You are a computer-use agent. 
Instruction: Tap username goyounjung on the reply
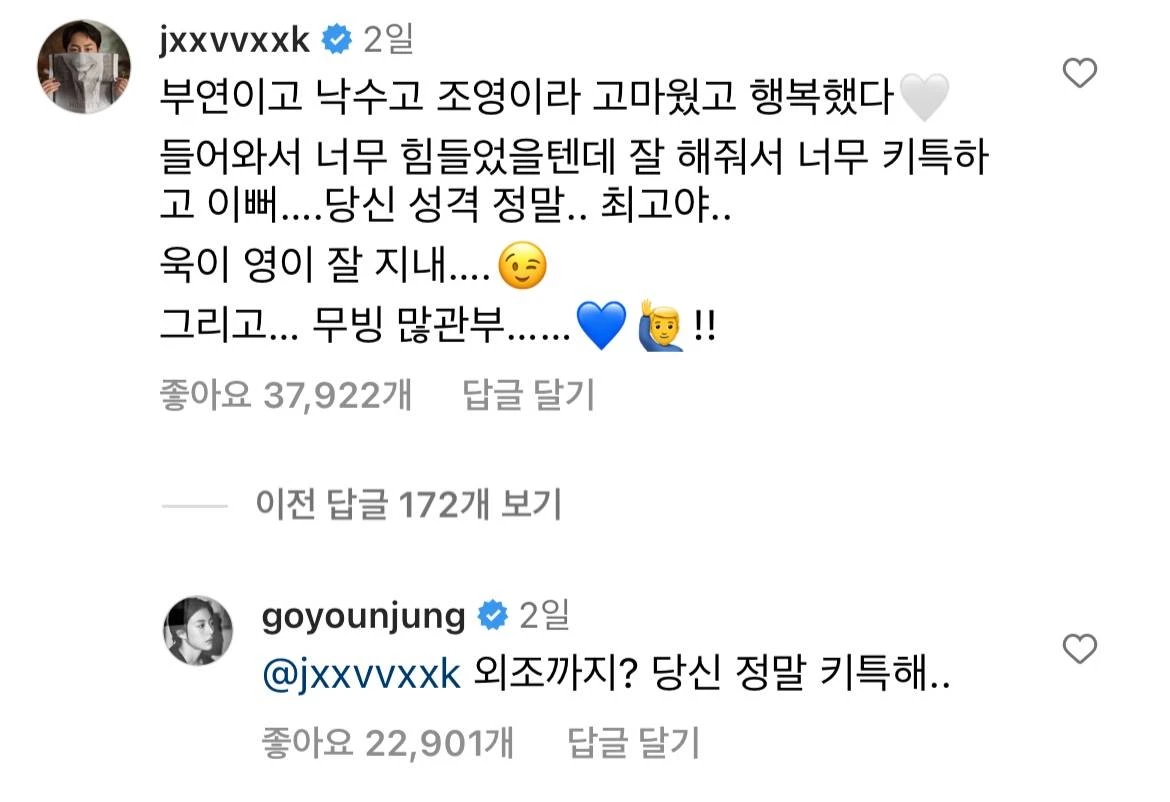(x=364, y=616)
